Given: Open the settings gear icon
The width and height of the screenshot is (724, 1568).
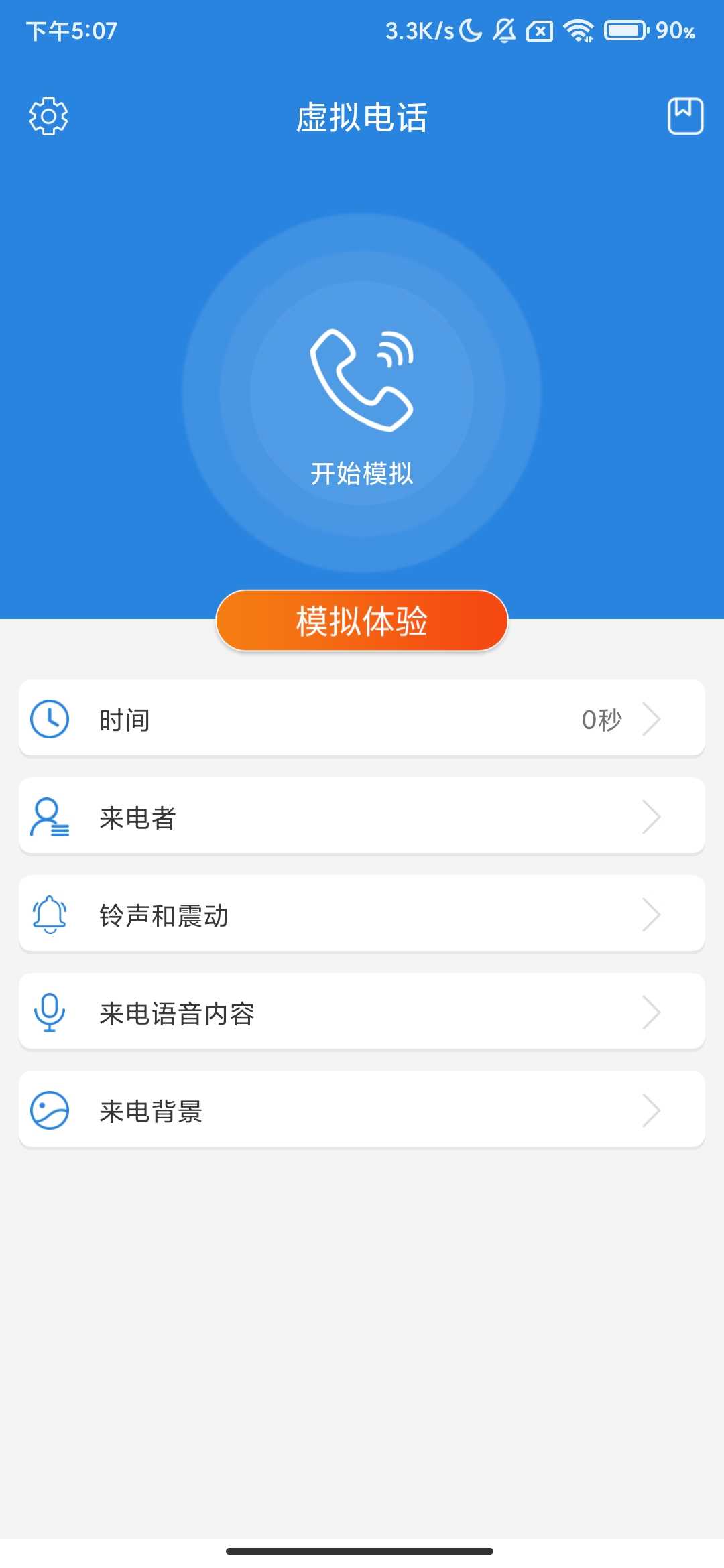Looking at the screenshot, I should [48, 115].
